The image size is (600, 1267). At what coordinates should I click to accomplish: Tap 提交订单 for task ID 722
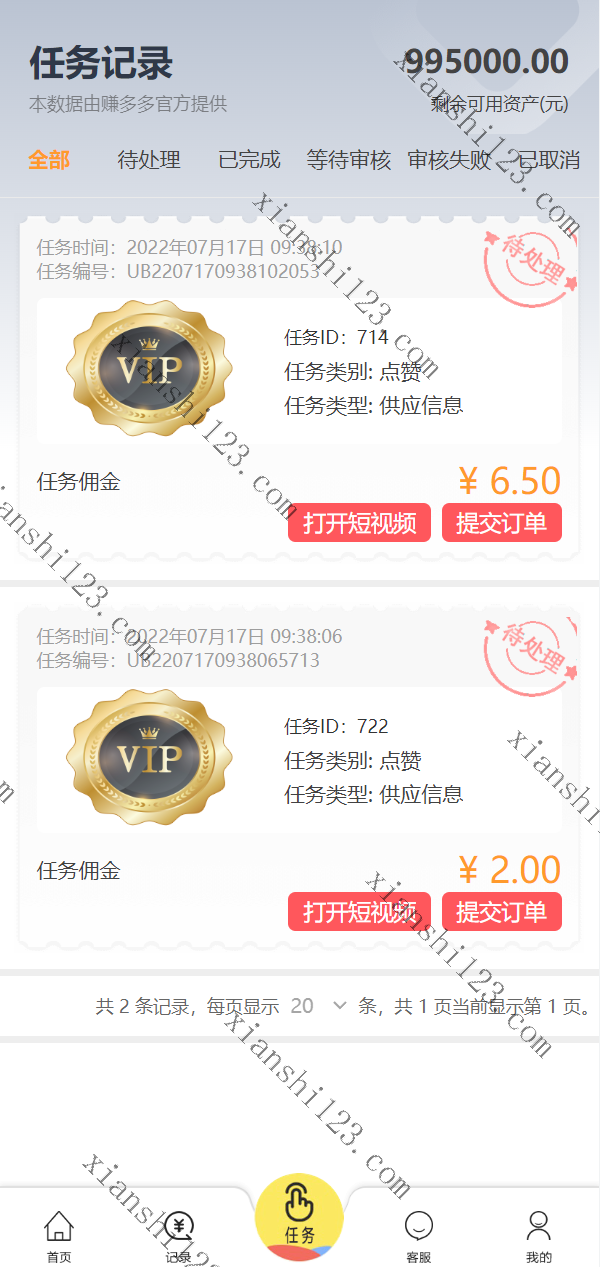502,912
